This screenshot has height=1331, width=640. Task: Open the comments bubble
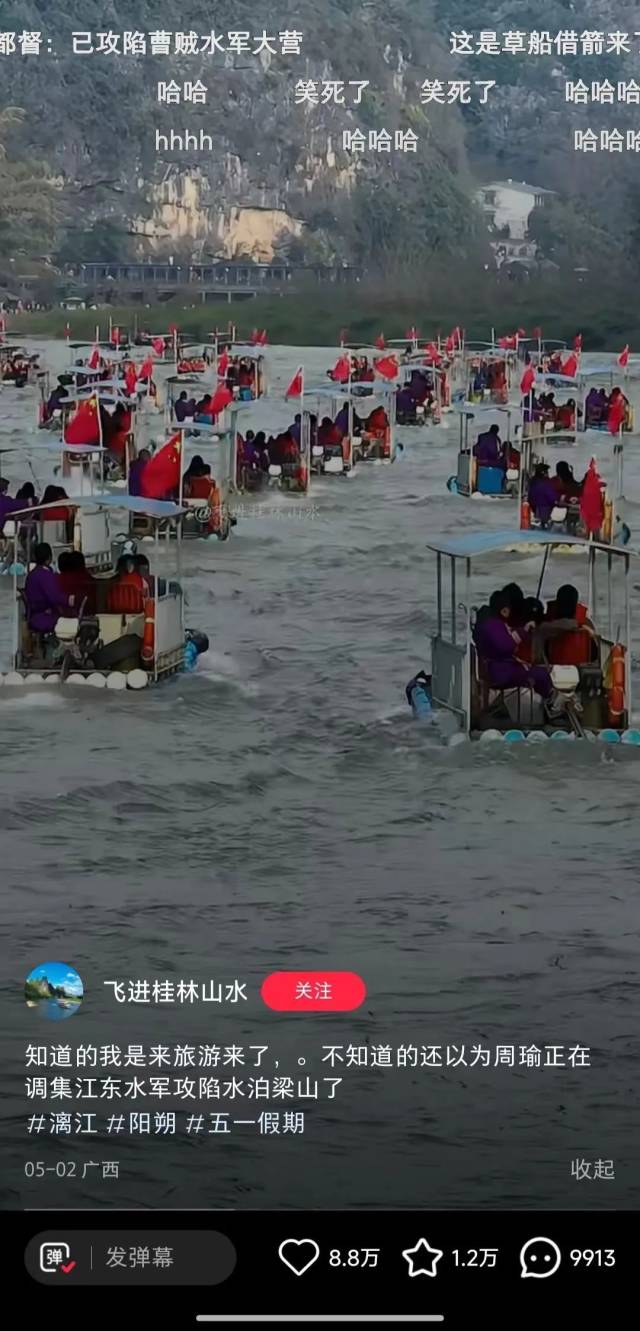coord(540,1257)
